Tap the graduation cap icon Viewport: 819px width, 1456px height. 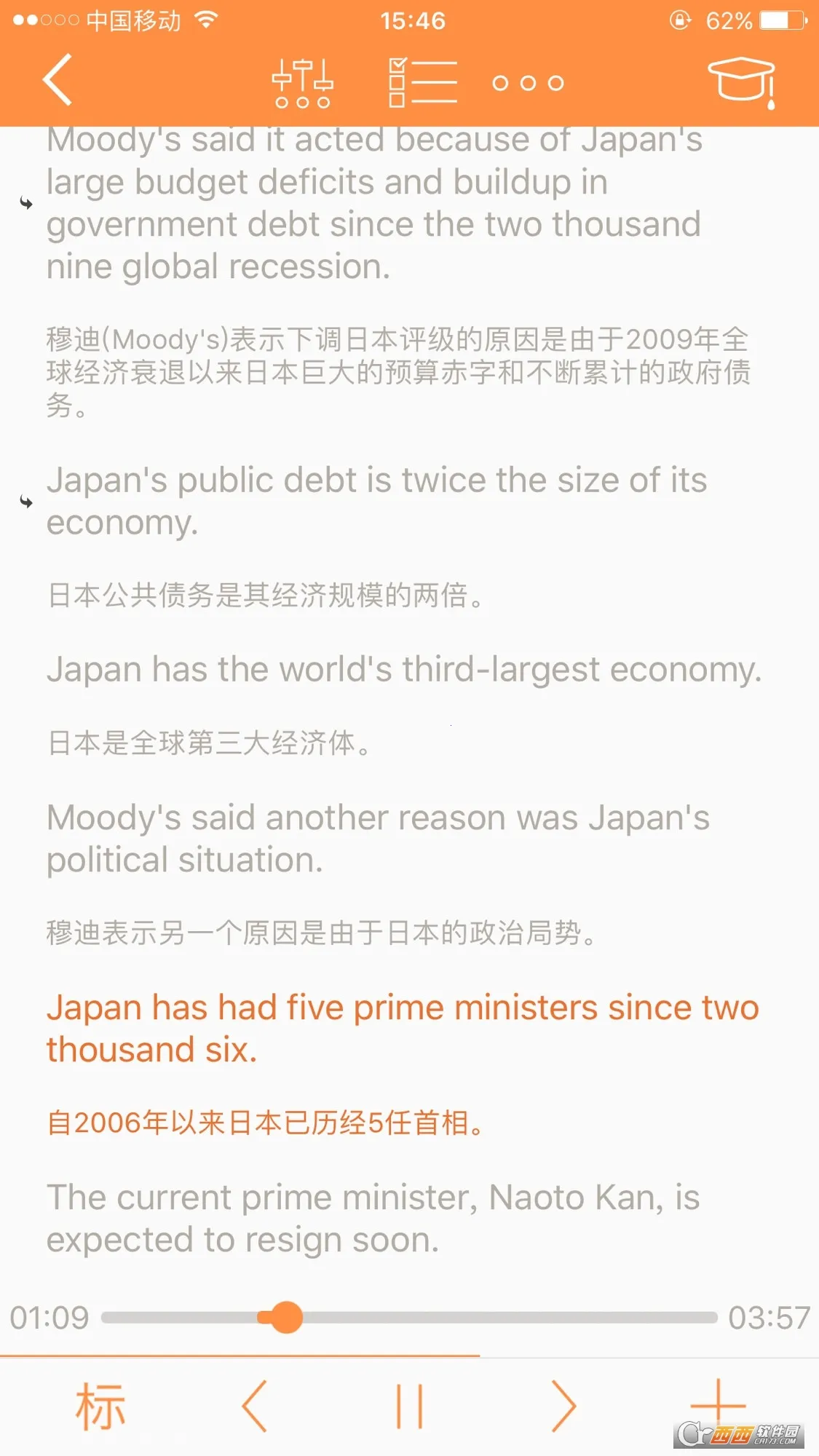[x=742, y=82]
